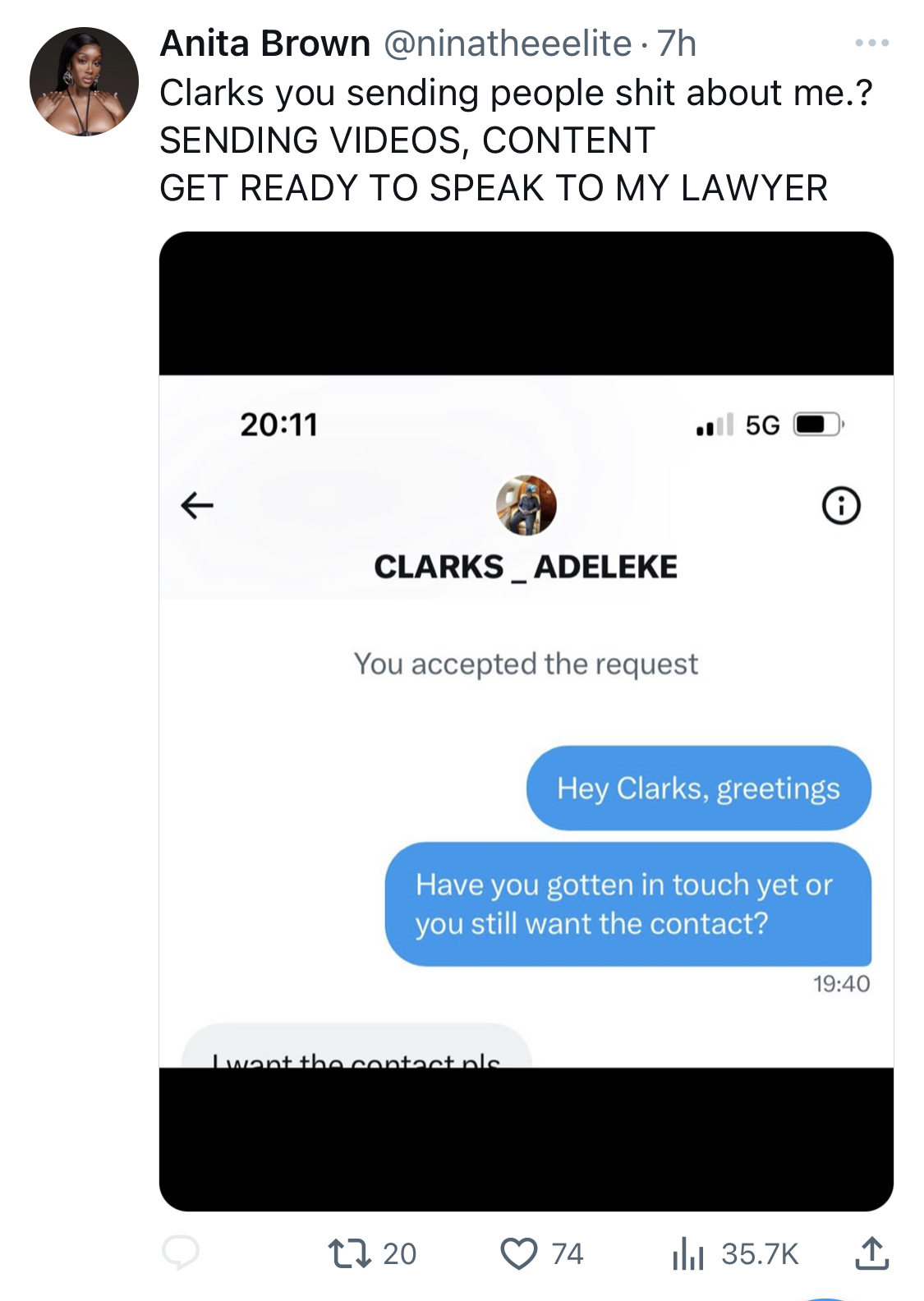Open the attached DM screenshot image
Image resolution: width=924 pixels, height=1301 pixels.
click(x=526, y=720)
